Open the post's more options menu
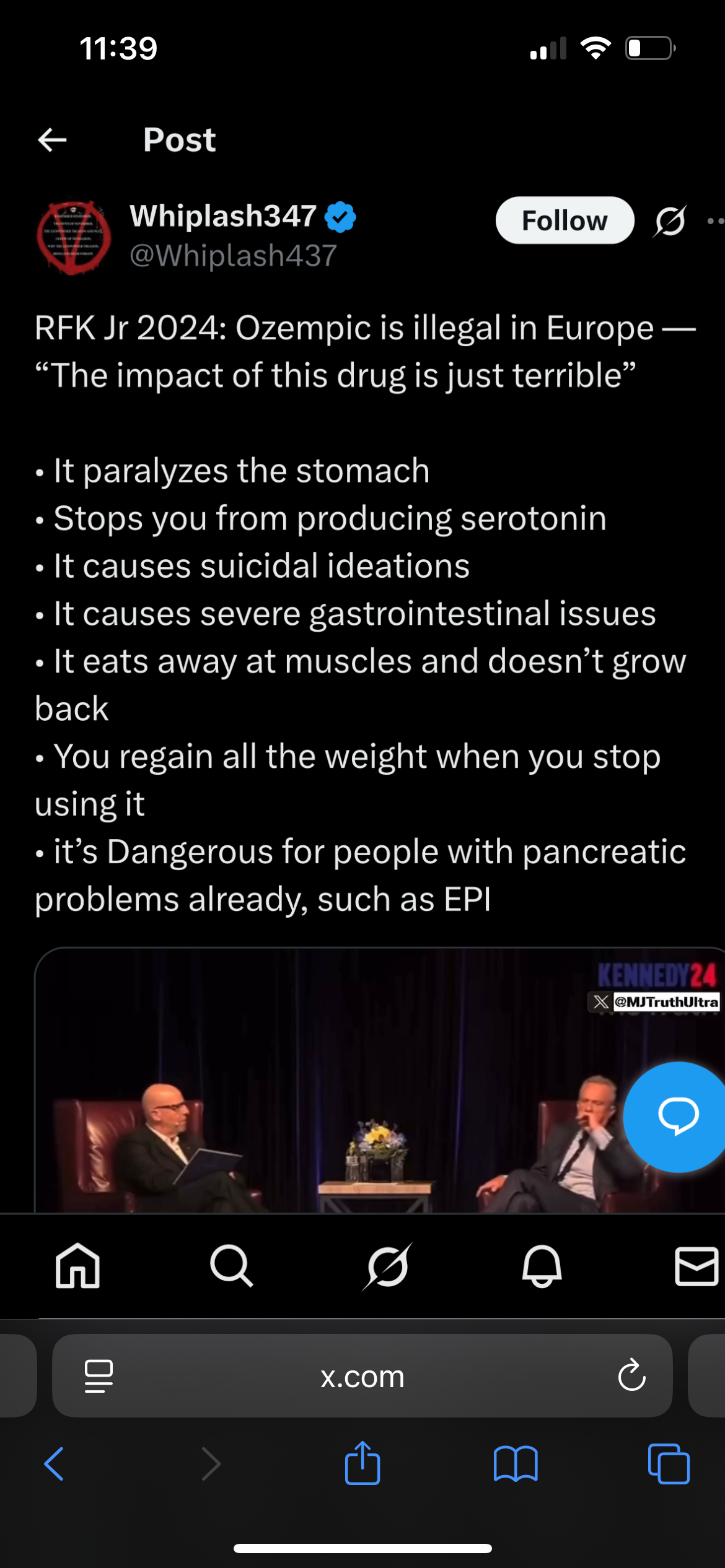725x1568 pixels. (x=714, y=221)
